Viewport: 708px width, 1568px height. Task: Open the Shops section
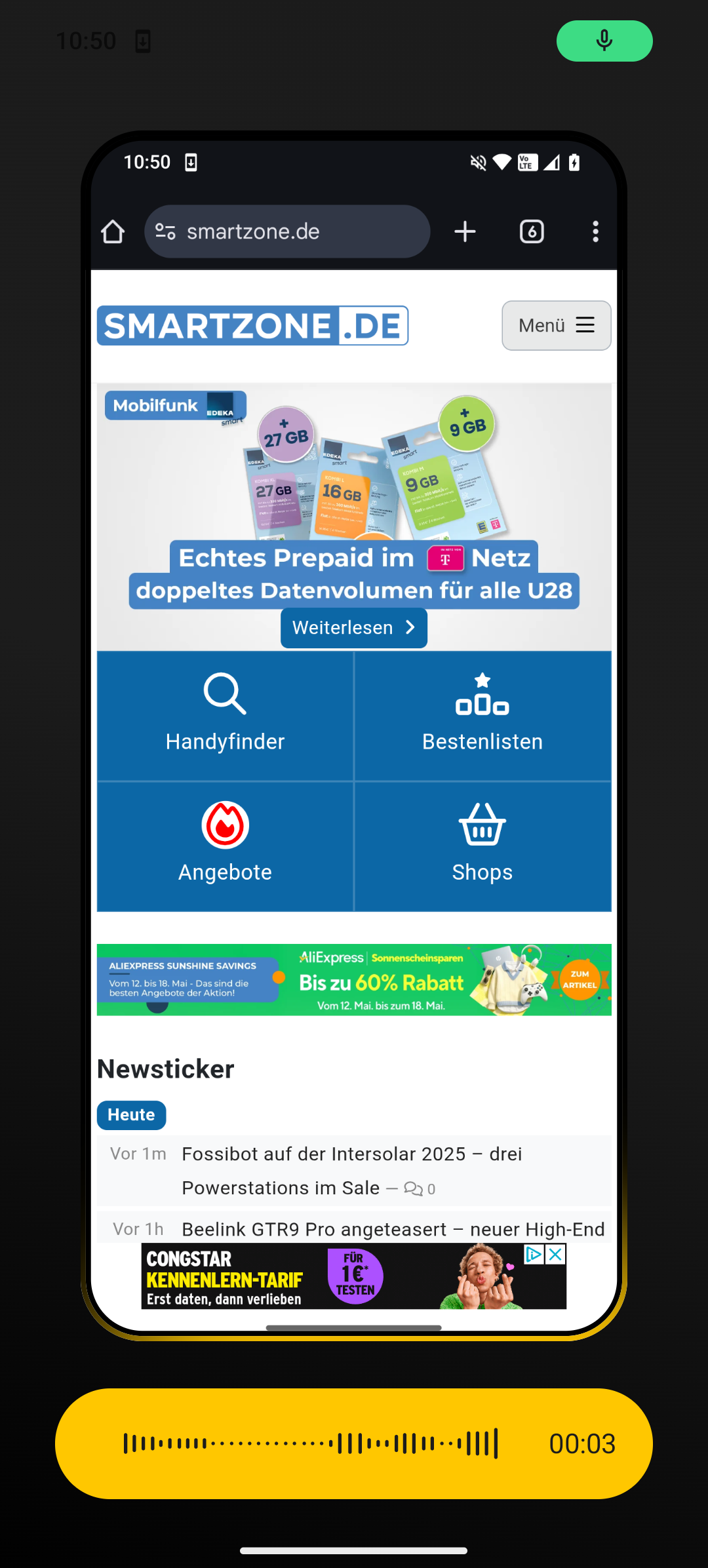click(482, 846)
